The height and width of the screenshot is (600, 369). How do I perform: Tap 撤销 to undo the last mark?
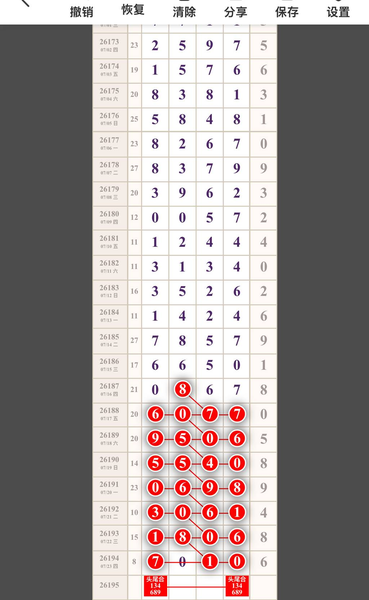pos(82,11)
